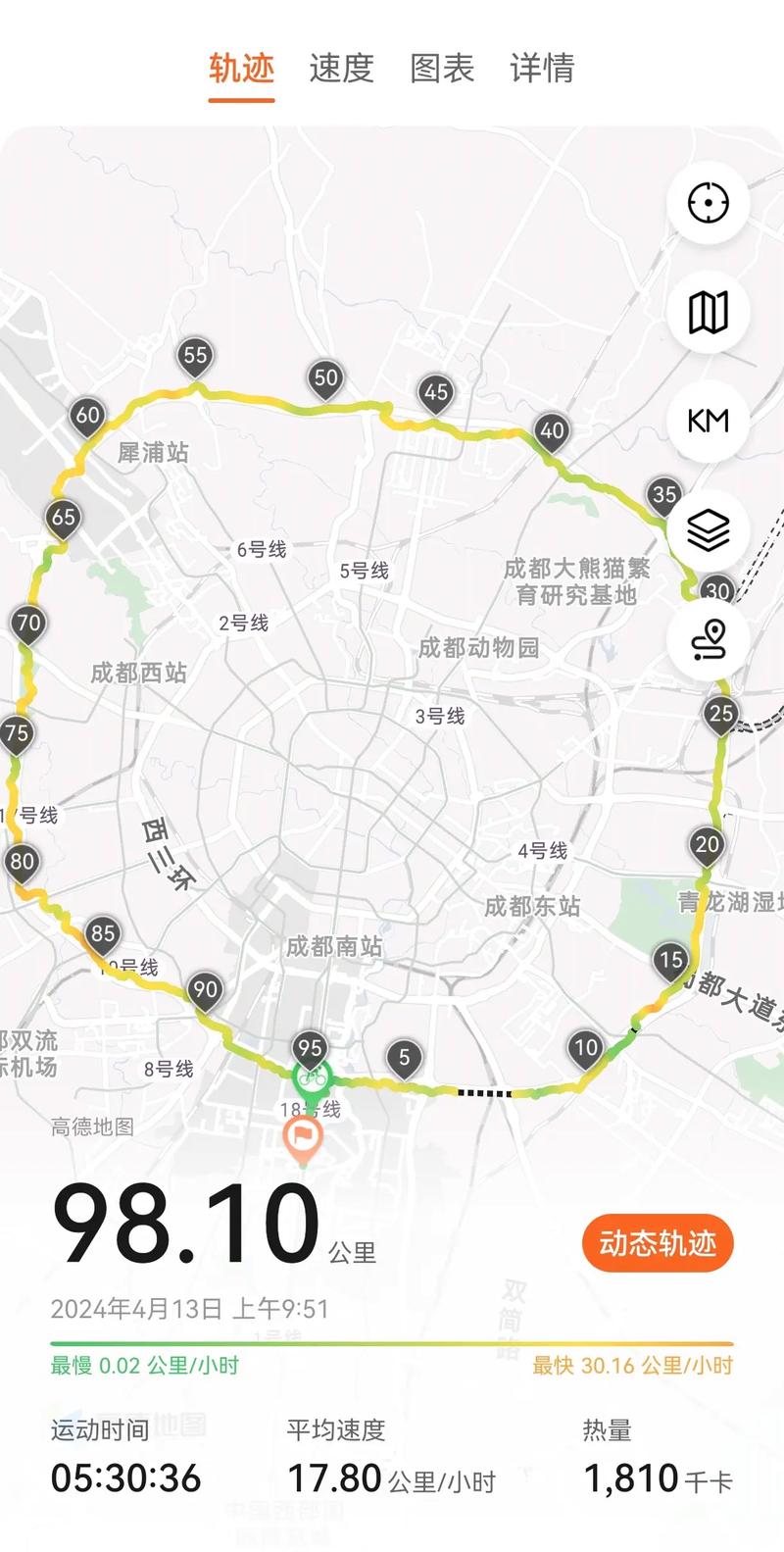Change the map style

(708, 313)
